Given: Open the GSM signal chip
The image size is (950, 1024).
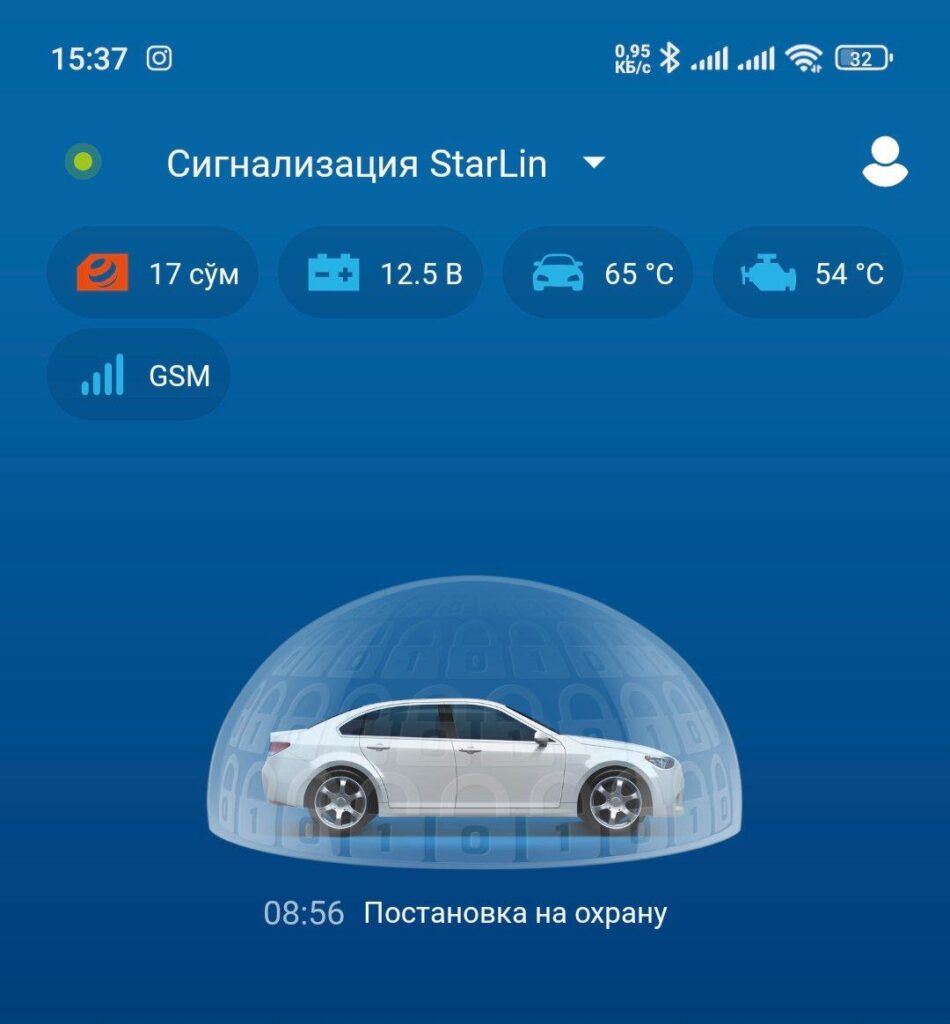Looking at the screenshot, I should point(139,375).
